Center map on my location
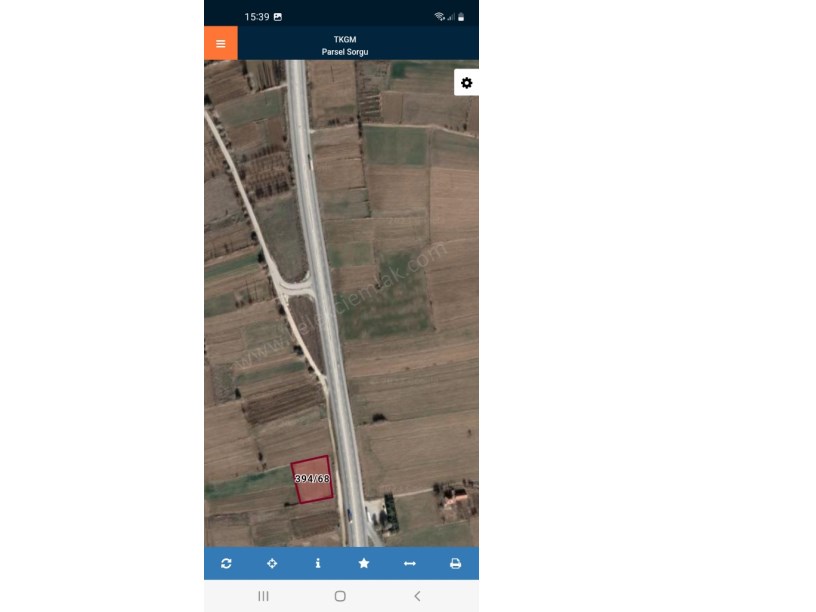 (272, 564)
